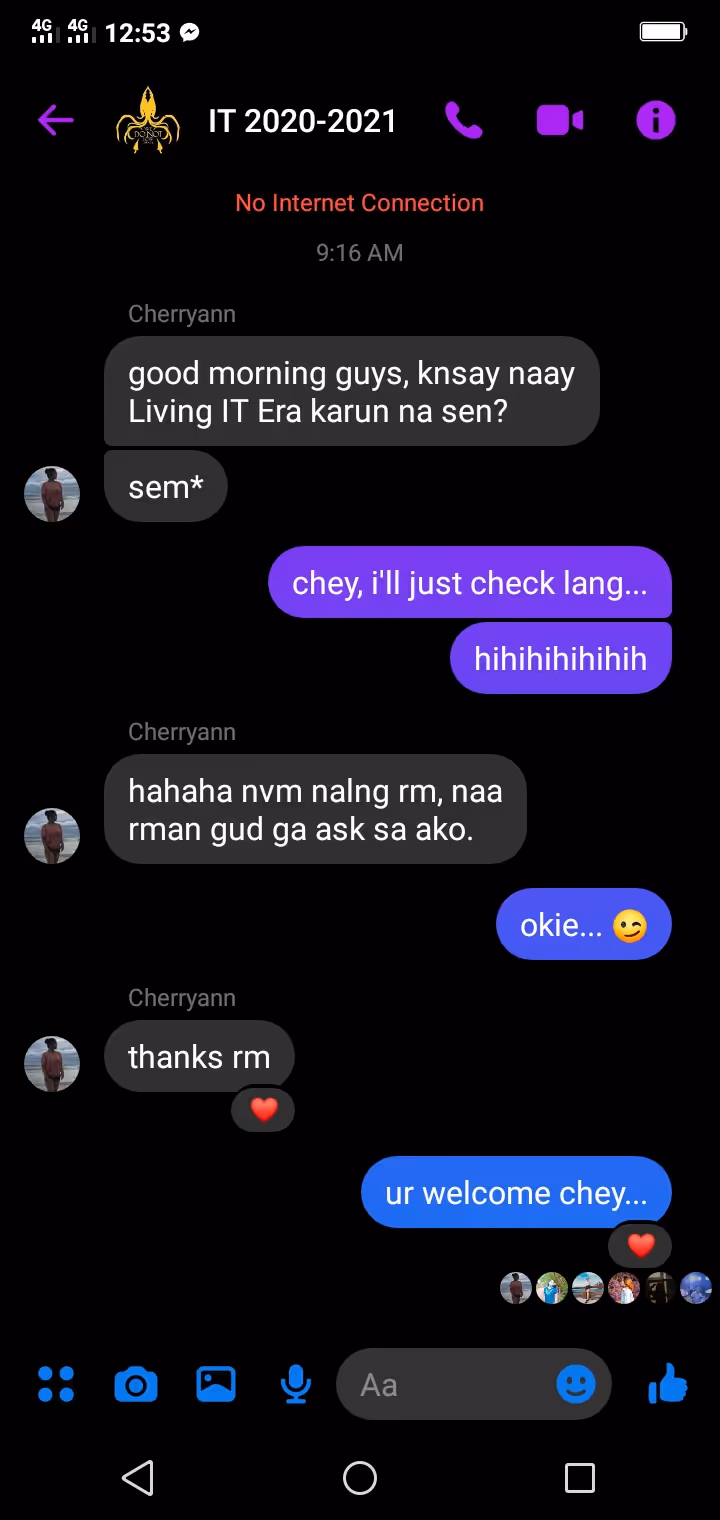Tap the system home button
Screen dimensions: 720x1520
click(x=360, y=1477)
